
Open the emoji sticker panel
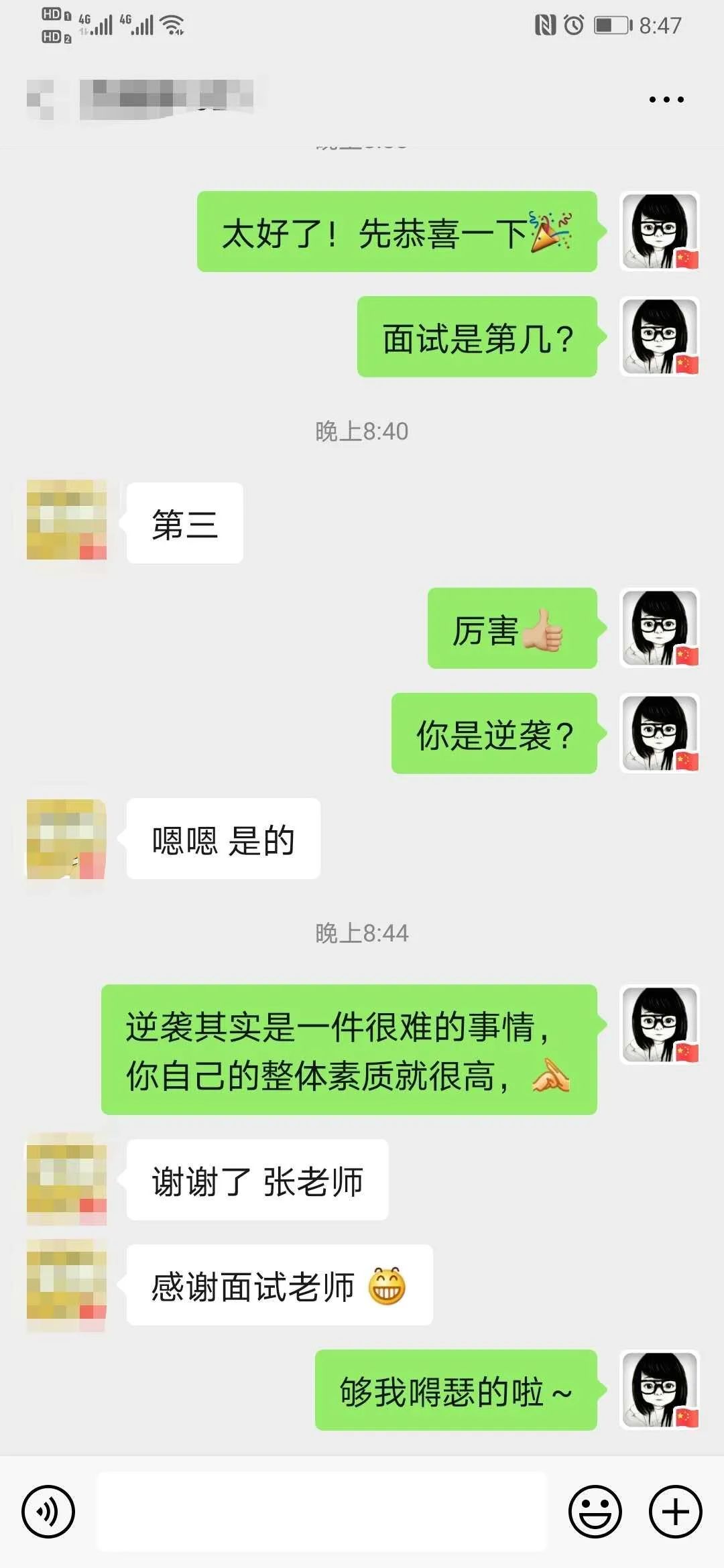(595, 1511)
